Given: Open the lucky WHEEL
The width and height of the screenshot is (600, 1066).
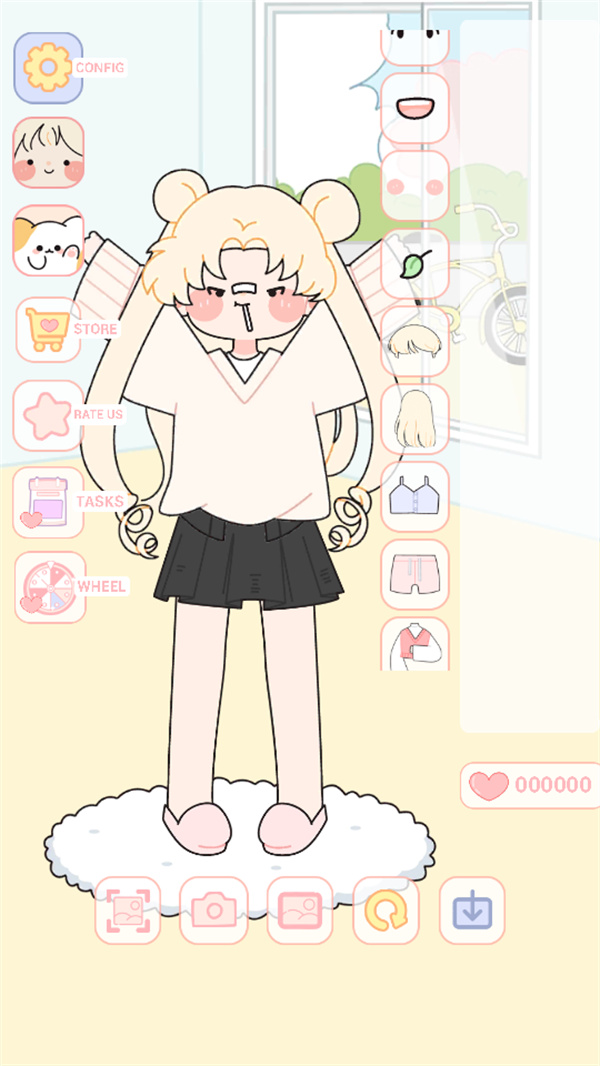Looking at the screenshot, I should [x=48, y=588].
